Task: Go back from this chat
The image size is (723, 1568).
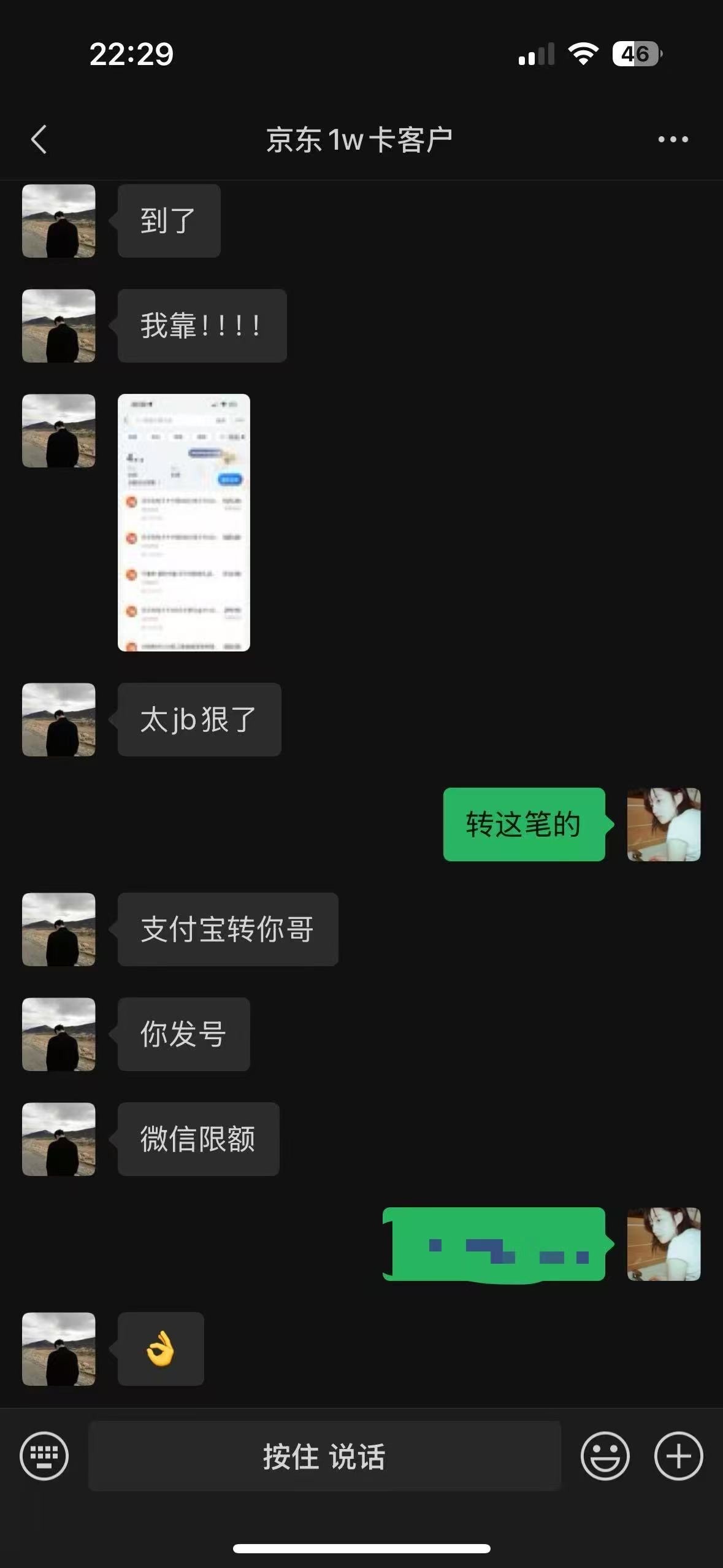Action: click(39, 139)
